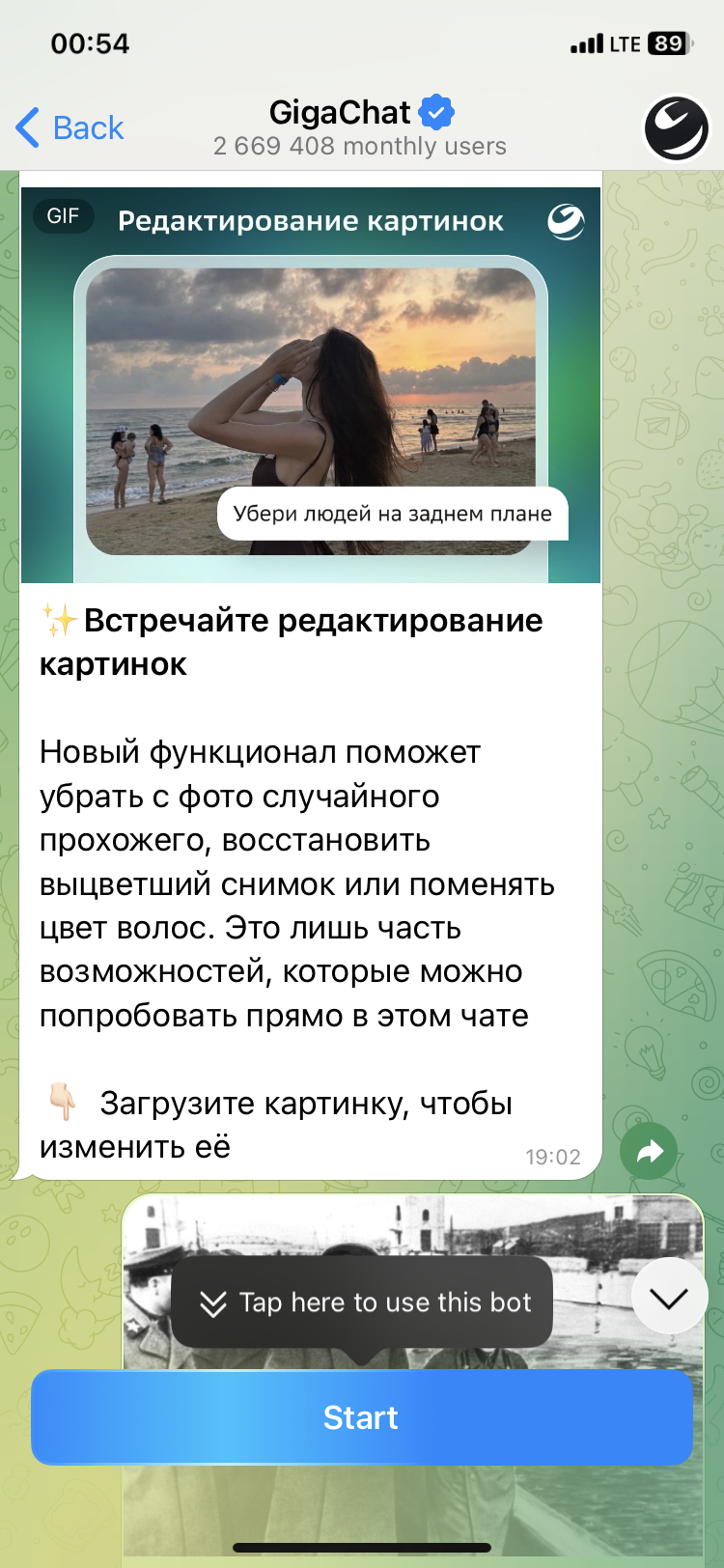Image resolution: width=724 pixels, height=1568 pixels.
Task: Play the picture editing GIF
Action: [x=311, y=386]
